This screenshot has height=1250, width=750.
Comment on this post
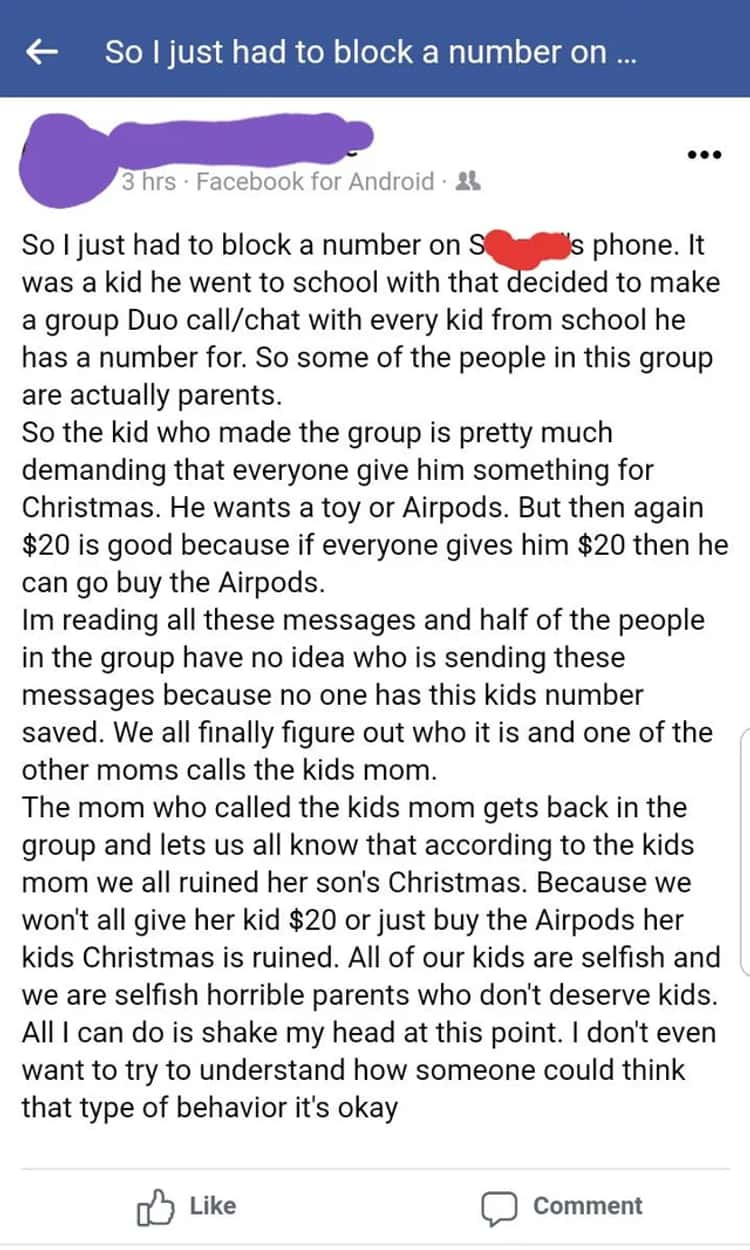[562, 1206]
